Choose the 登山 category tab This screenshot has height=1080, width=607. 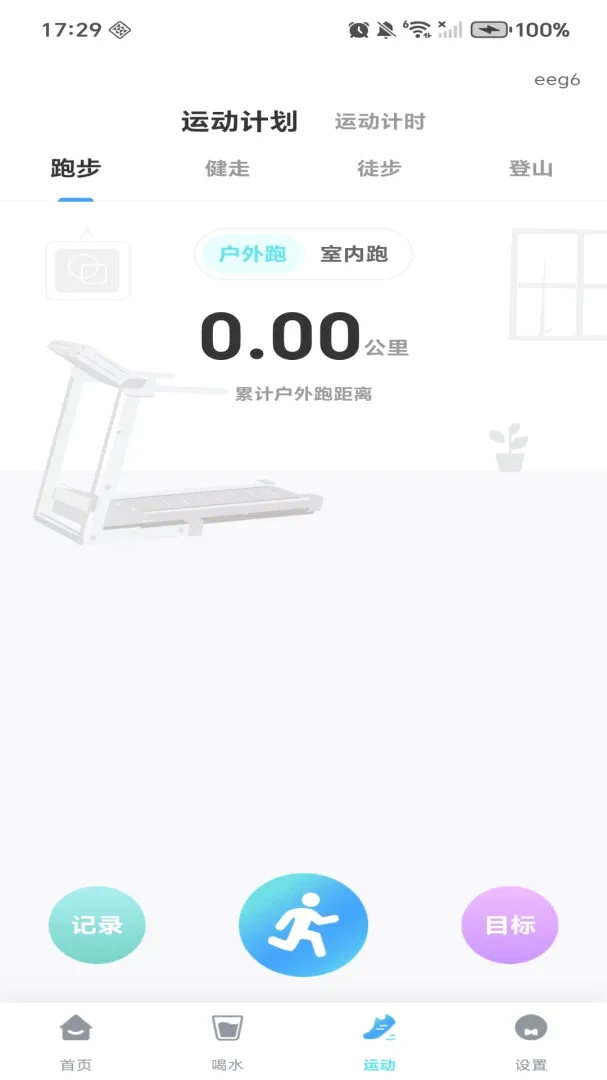pyautogui.click(x=531, y=169)
